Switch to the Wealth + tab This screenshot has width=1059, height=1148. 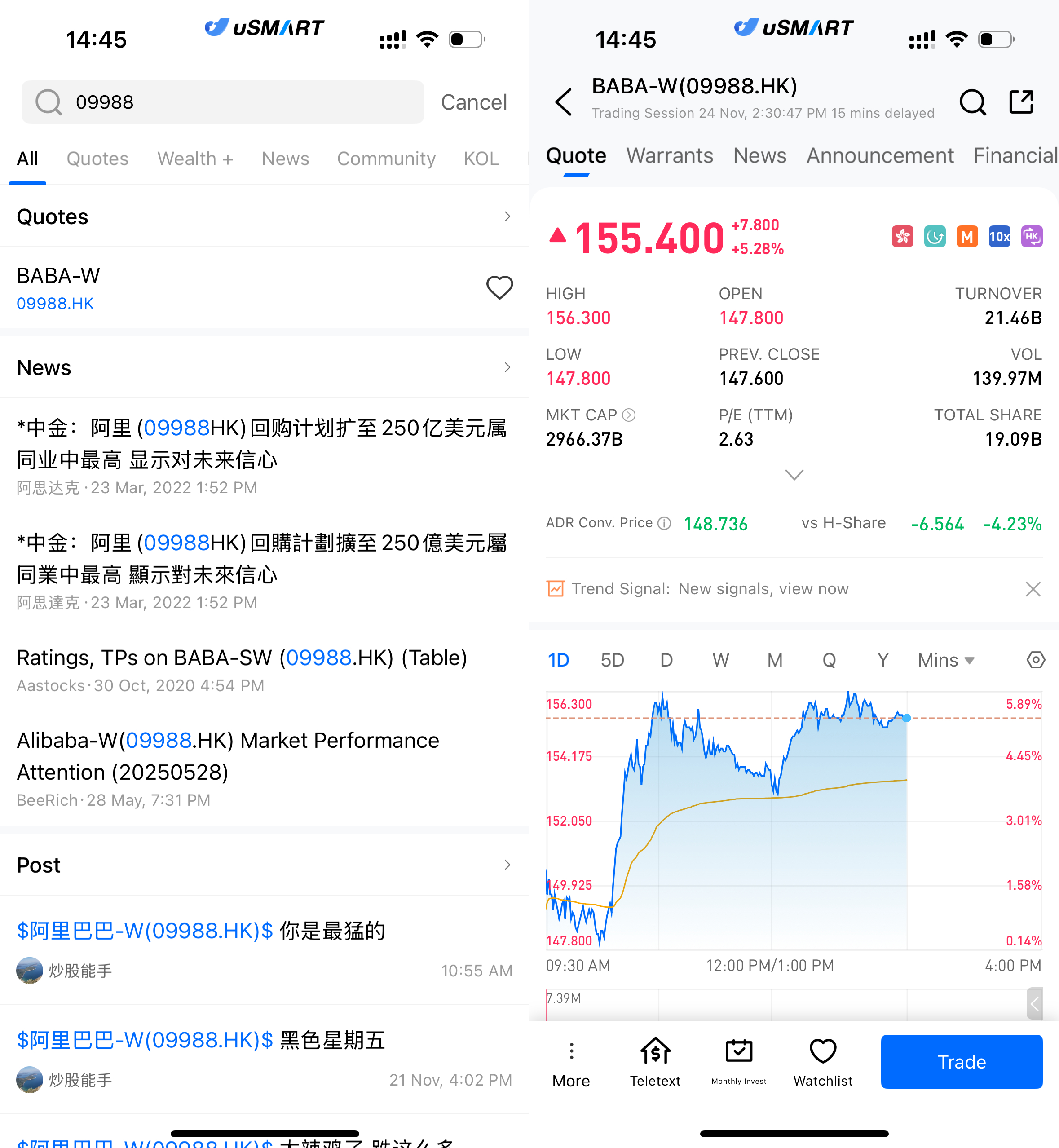(195, 159)
